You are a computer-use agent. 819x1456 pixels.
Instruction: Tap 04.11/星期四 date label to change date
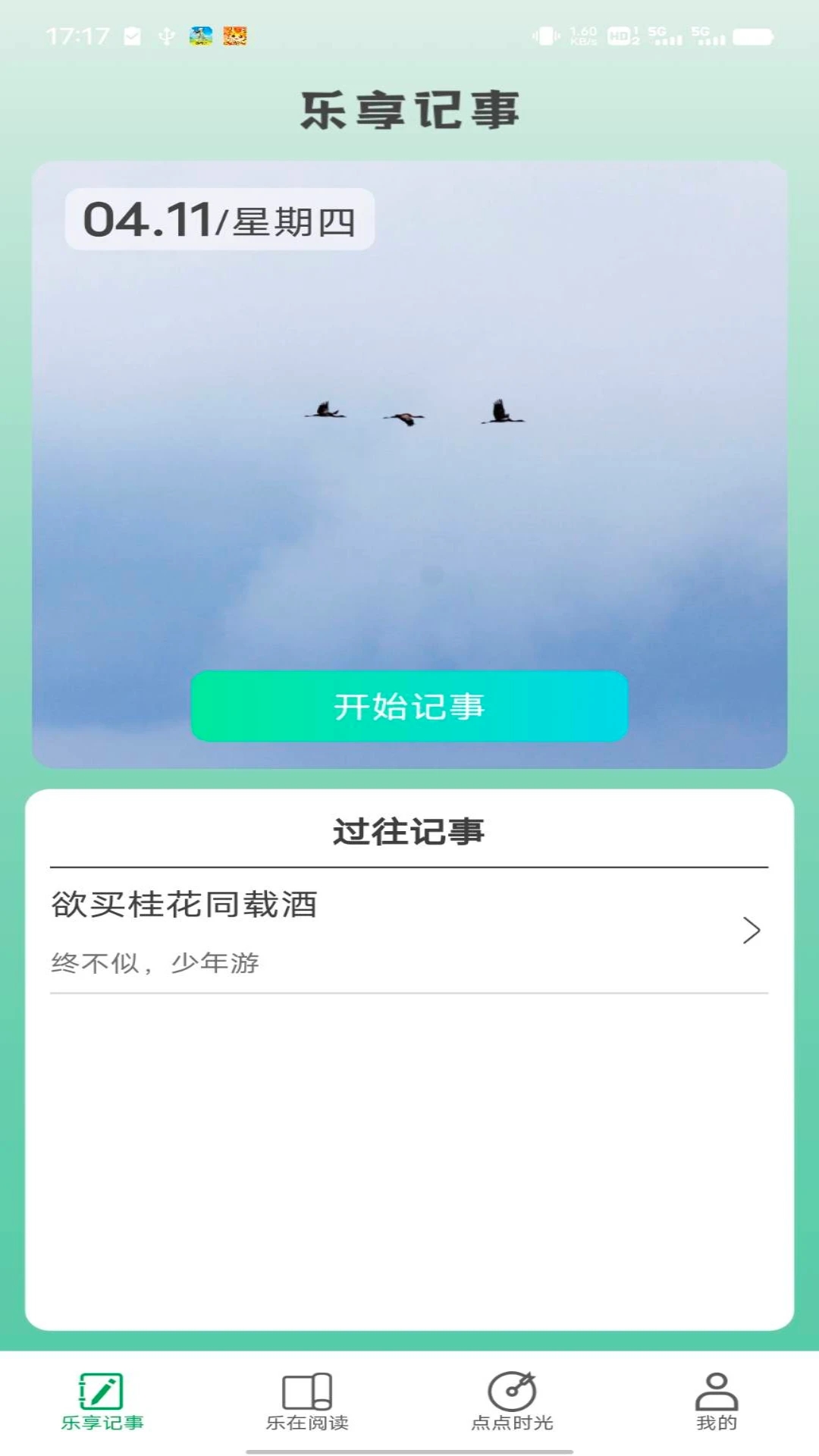[218, 221]
